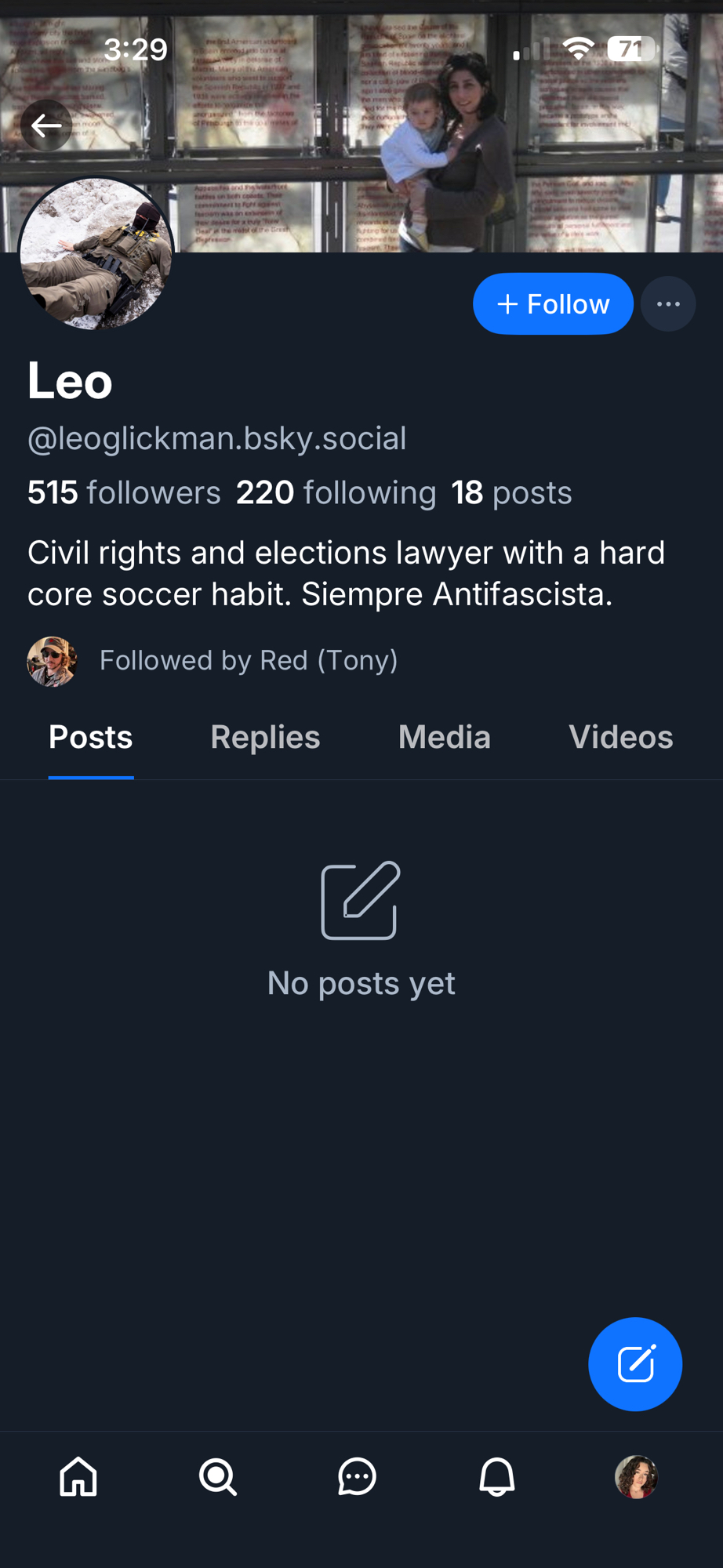723x1568 pixels.
Task: Switch to the Media tab
Action: point(444,738)
